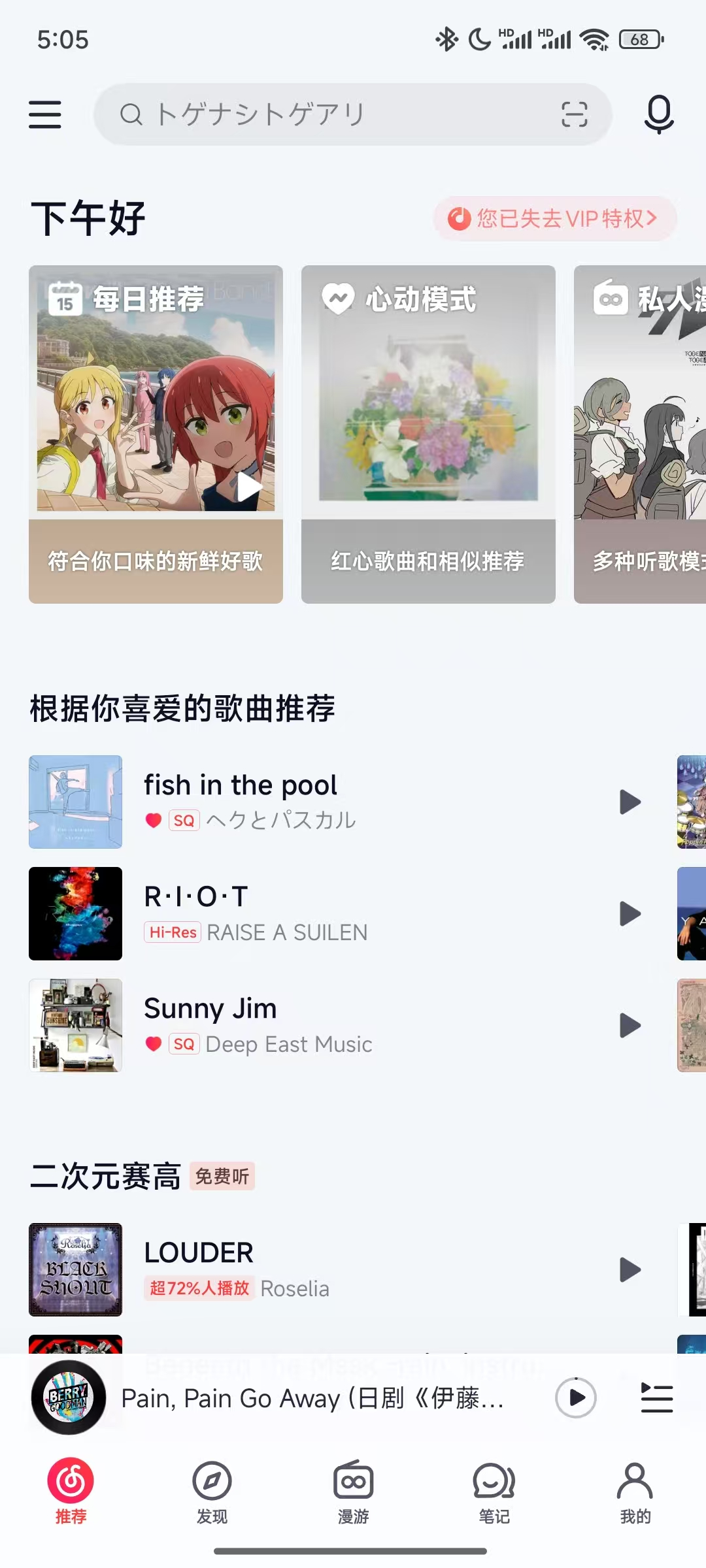This screenshot has width=706, height=1568.
Task: Open the microphone song recognition icon
Action: pyautogui.click(x=658, y=114)
